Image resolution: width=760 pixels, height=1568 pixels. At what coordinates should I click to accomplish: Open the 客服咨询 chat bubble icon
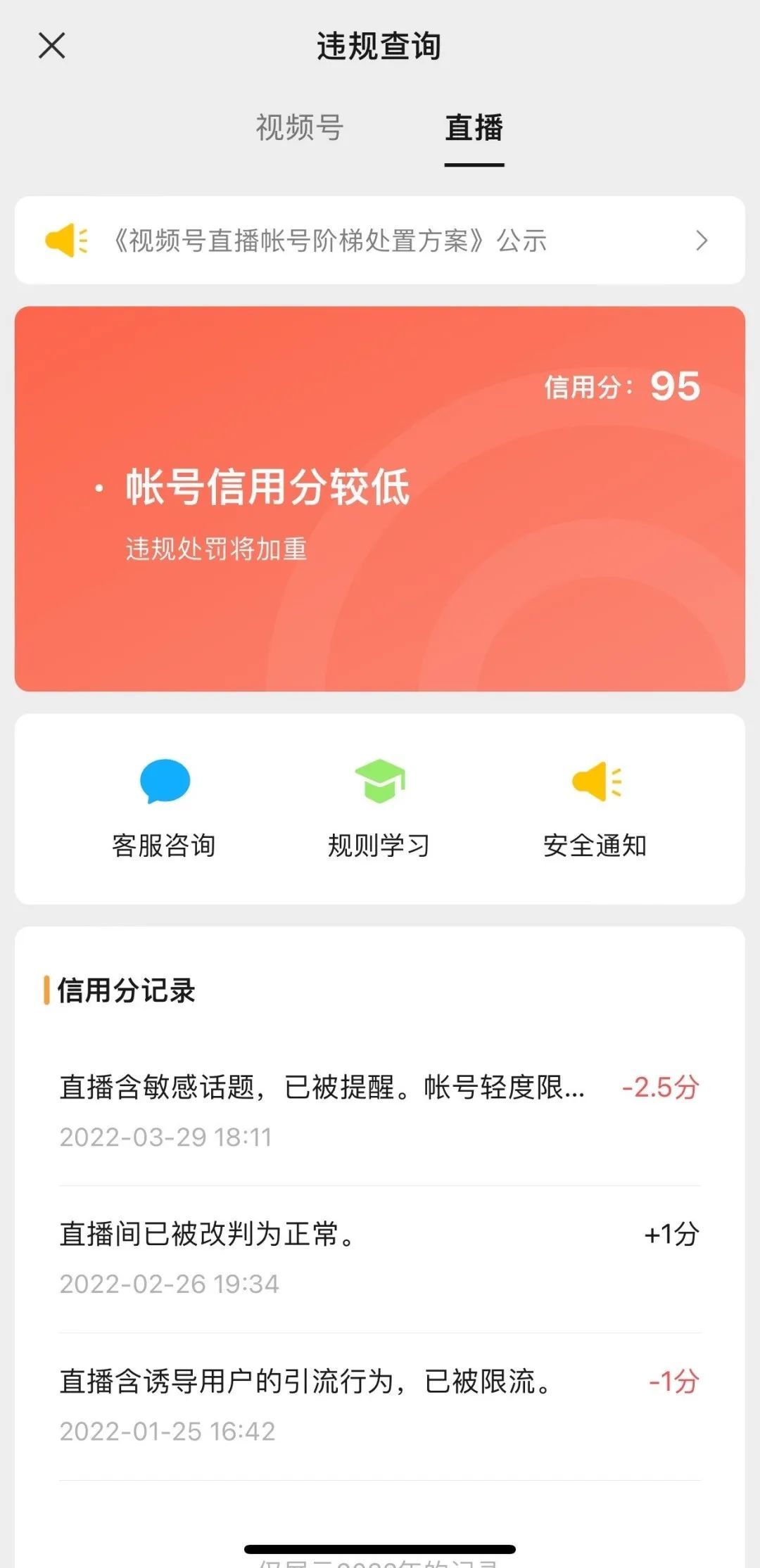click(x=165, y=779)
